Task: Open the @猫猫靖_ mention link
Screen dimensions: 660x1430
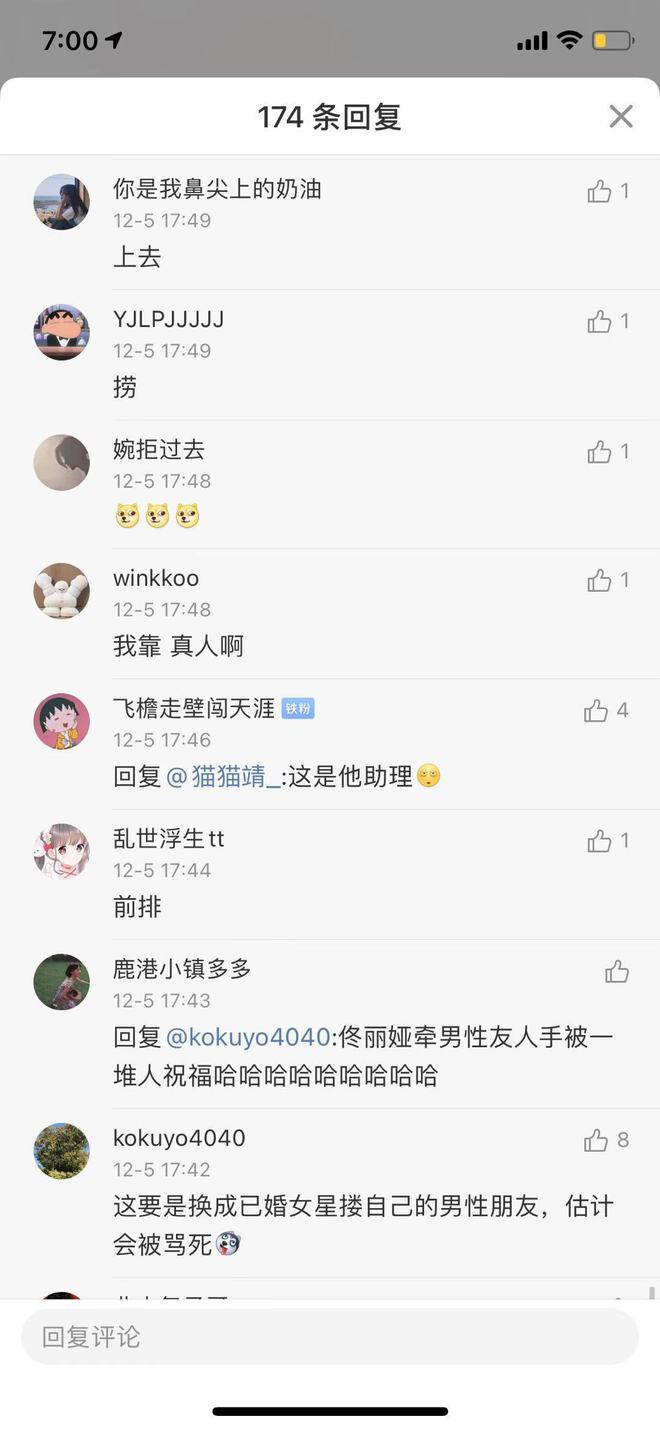Action: click(224, 776)
